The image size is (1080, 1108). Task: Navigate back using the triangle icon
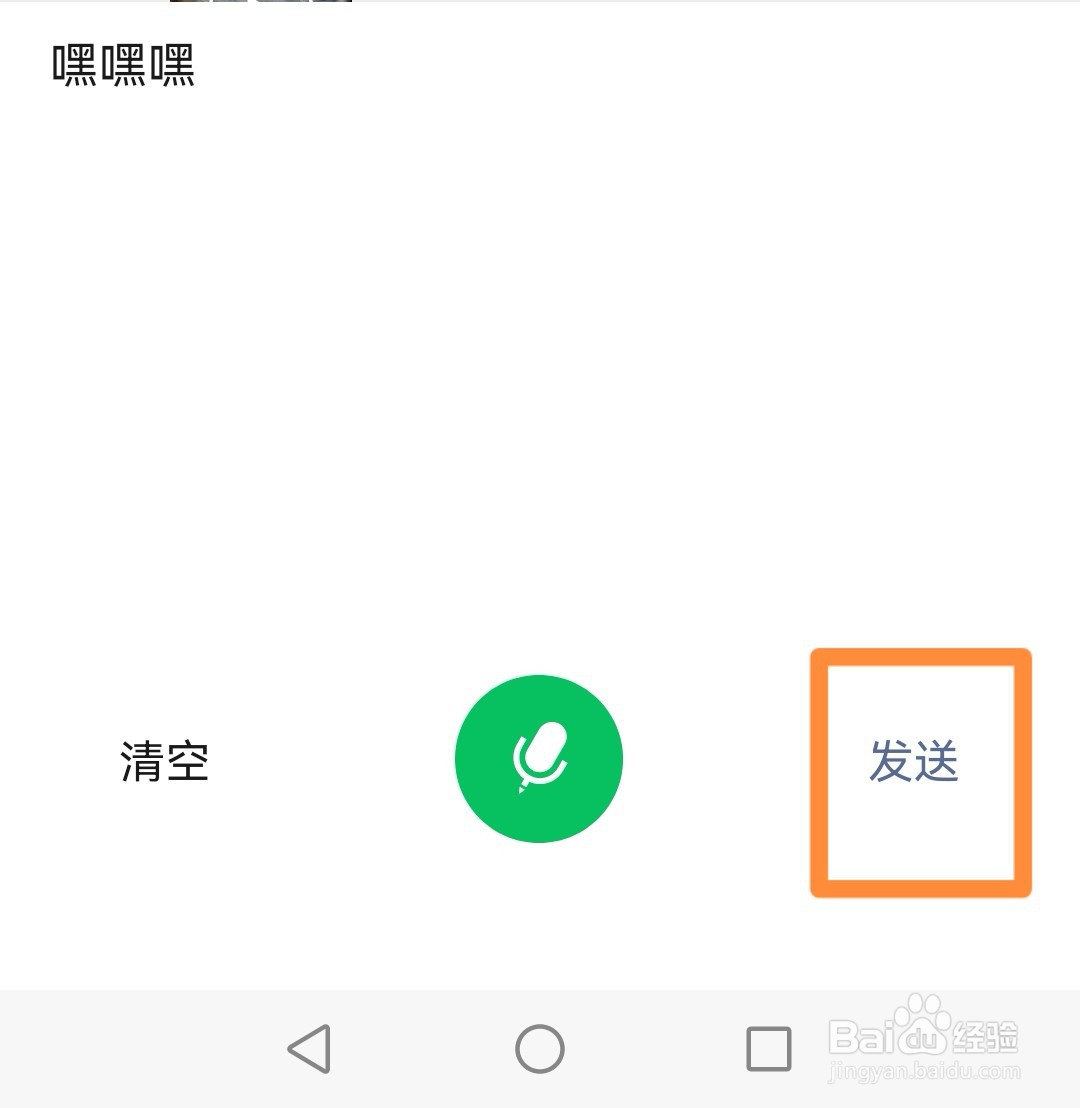point(310,1048)
